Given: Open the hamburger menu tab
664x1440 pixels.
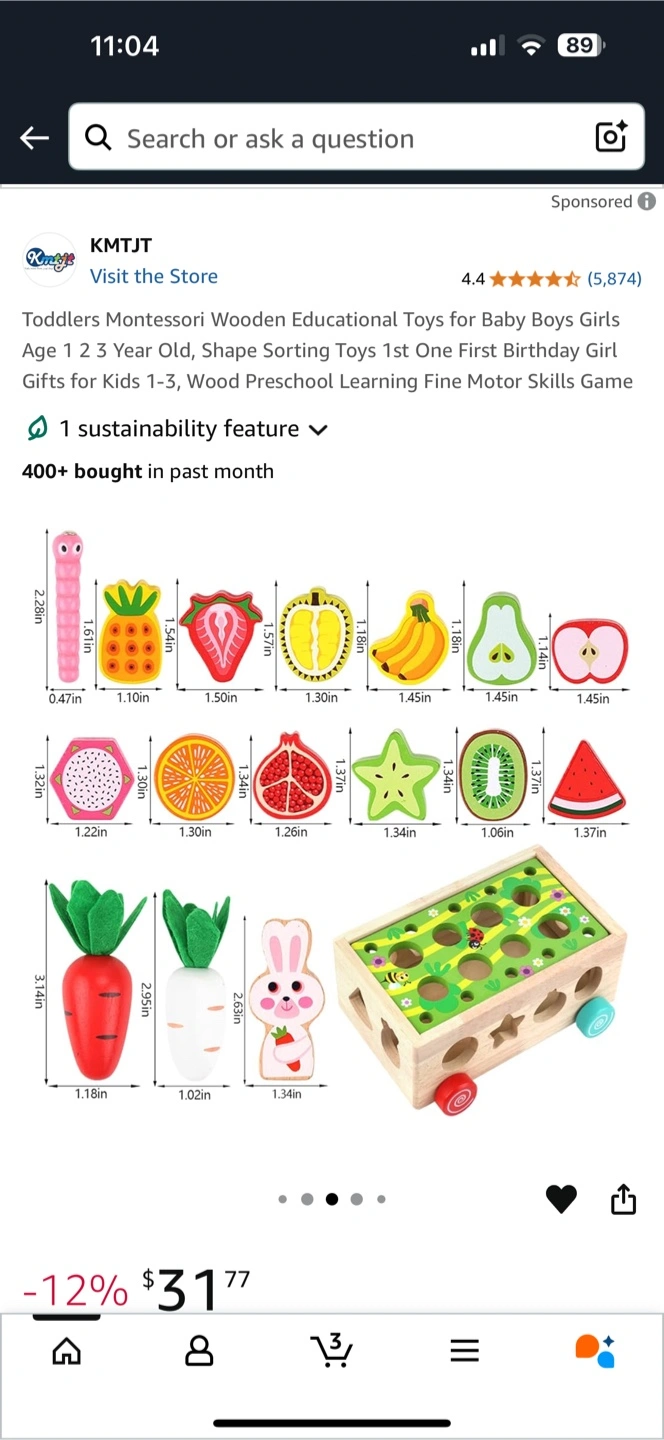Looking at the screenshot, I should (x=464, y=1352).
